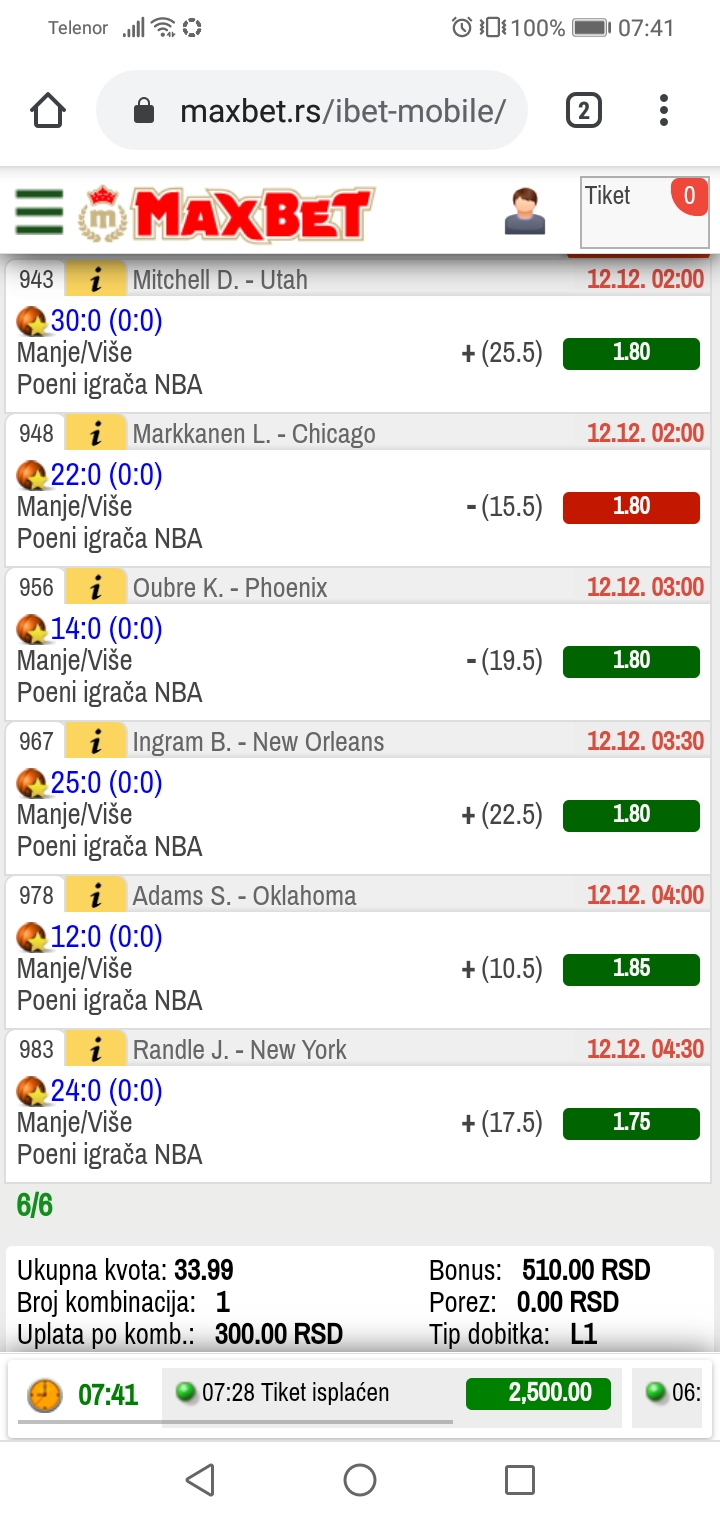Open the MaxBet hamburger menu
Screen dimensions: 720x1520
click(40, 212)
